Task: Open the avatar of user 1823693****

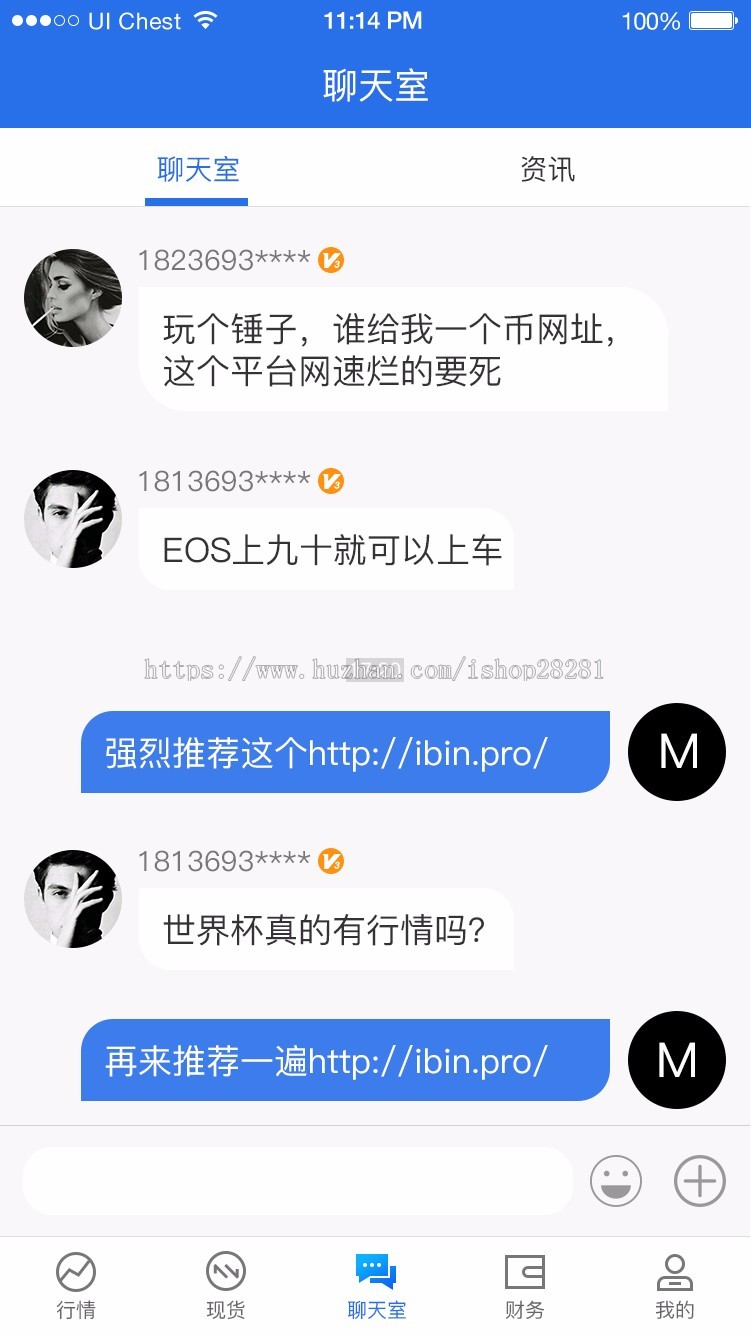Action: [73, 298]
